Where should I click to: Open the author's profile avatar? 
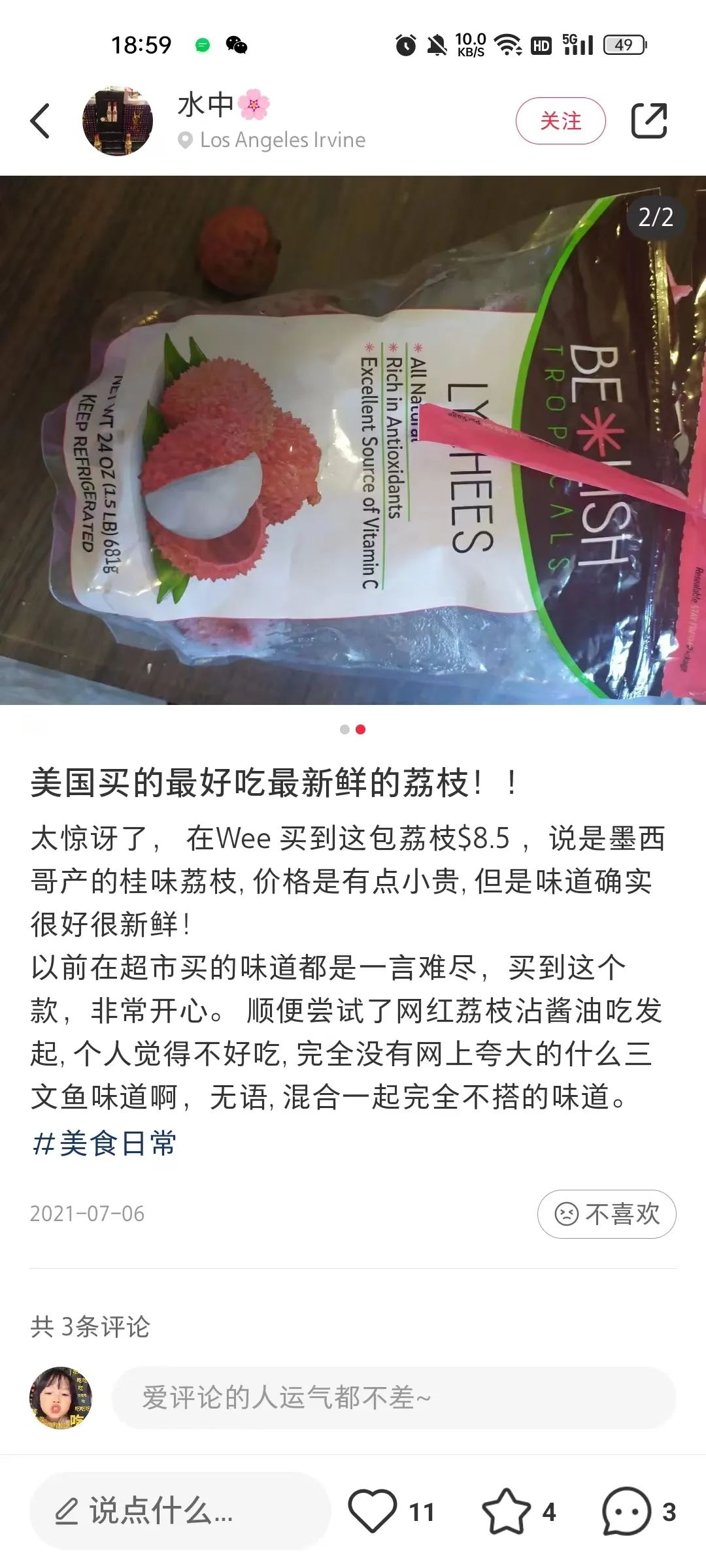pyautogui.click(x=118, y=121)
